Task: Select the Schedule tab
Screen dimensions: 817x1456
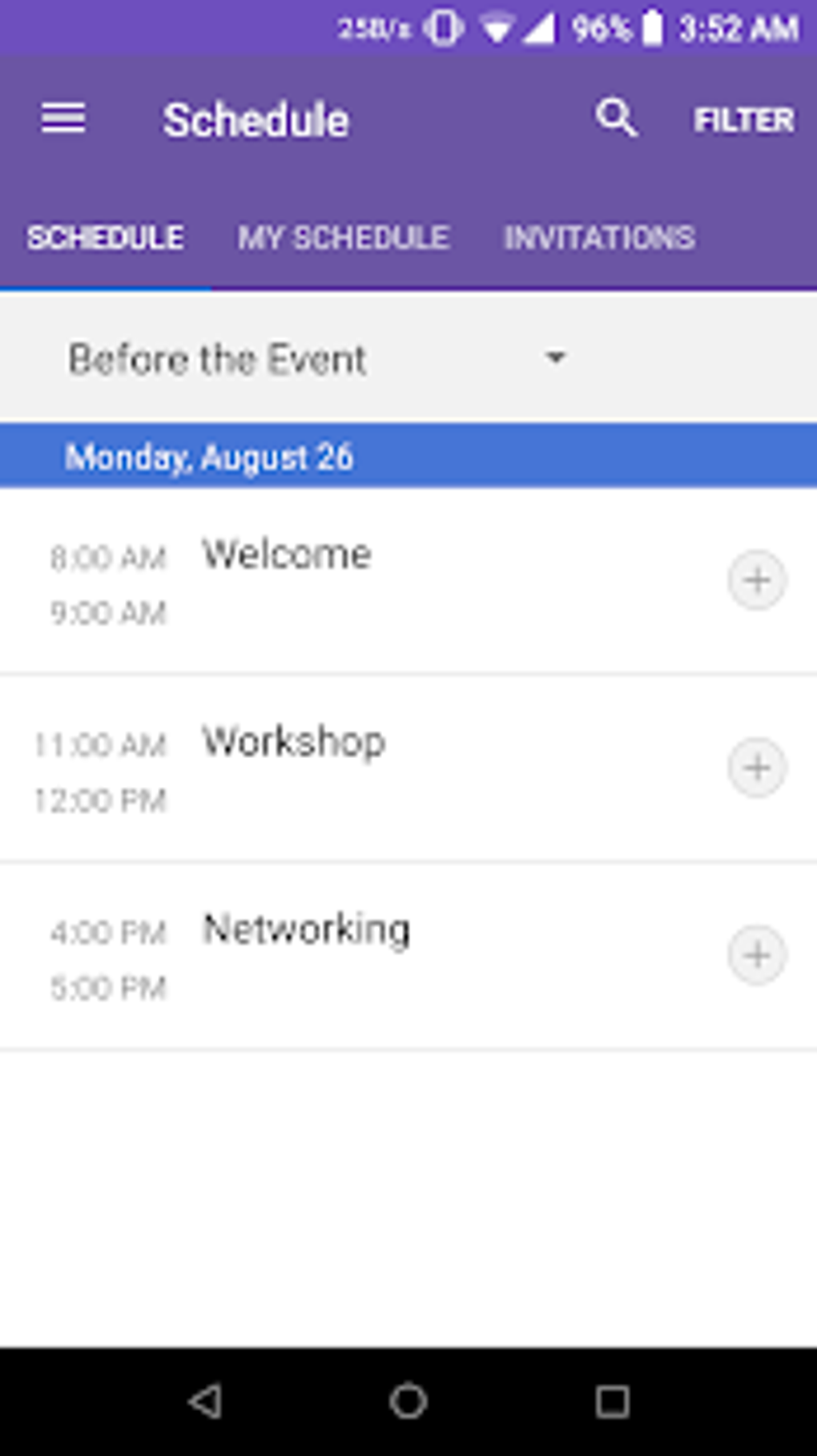Action: tap(105, 237)
